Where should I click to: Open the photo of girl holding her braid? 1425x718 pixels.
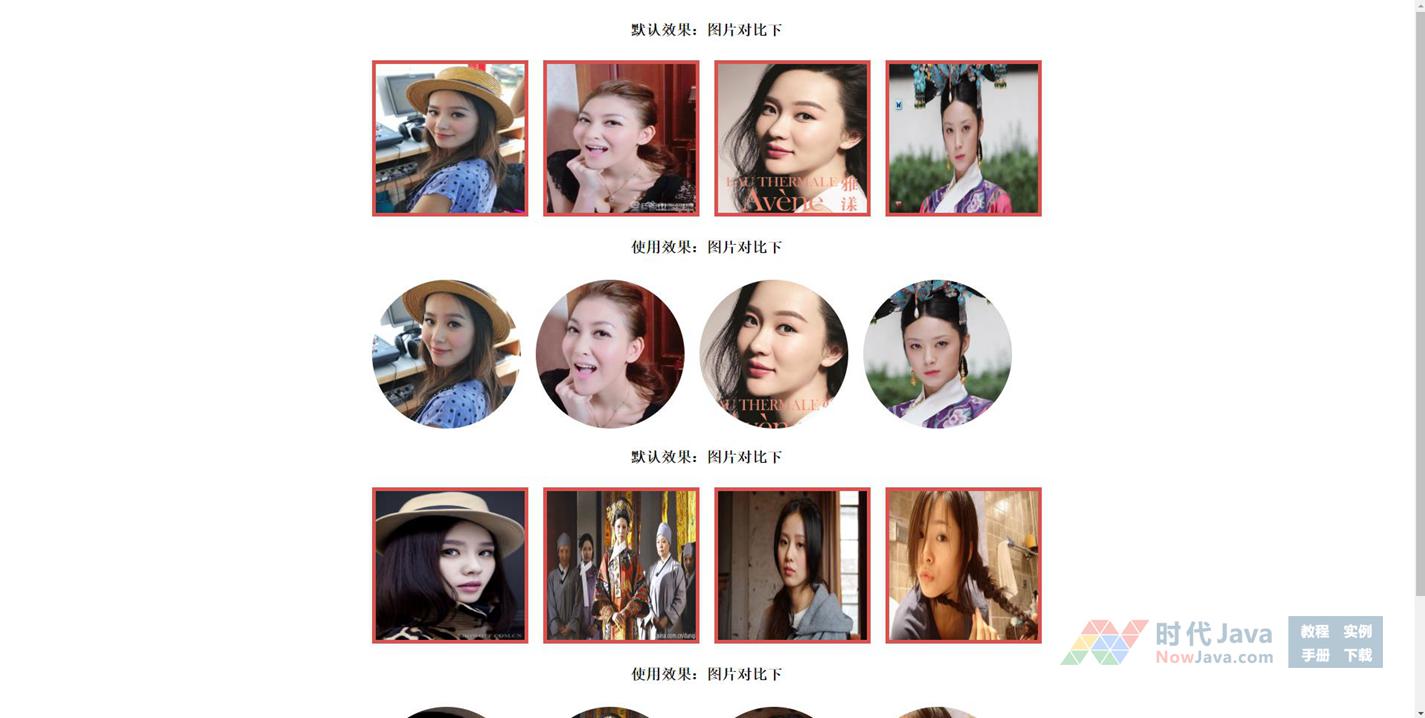pos(963,565)
